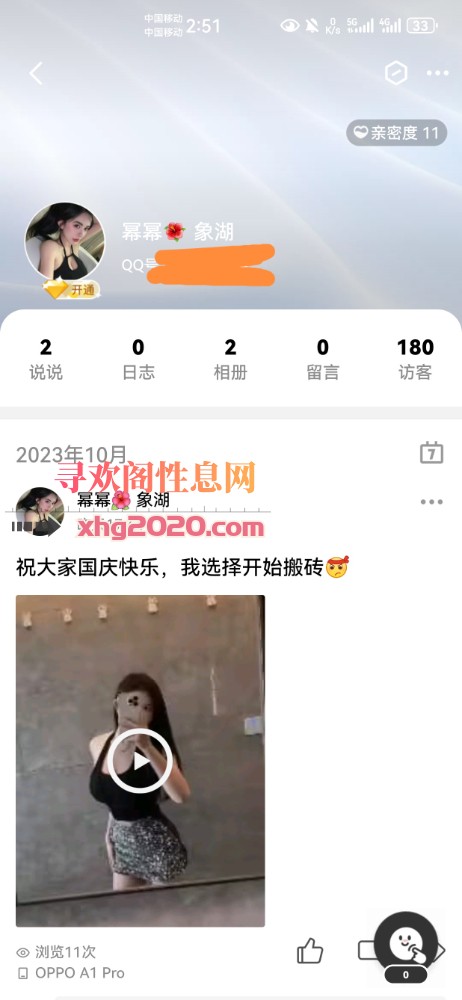Open the 留言 message board tab
Viewport: 462px width, 1000px height.
(x=323, y=360)
